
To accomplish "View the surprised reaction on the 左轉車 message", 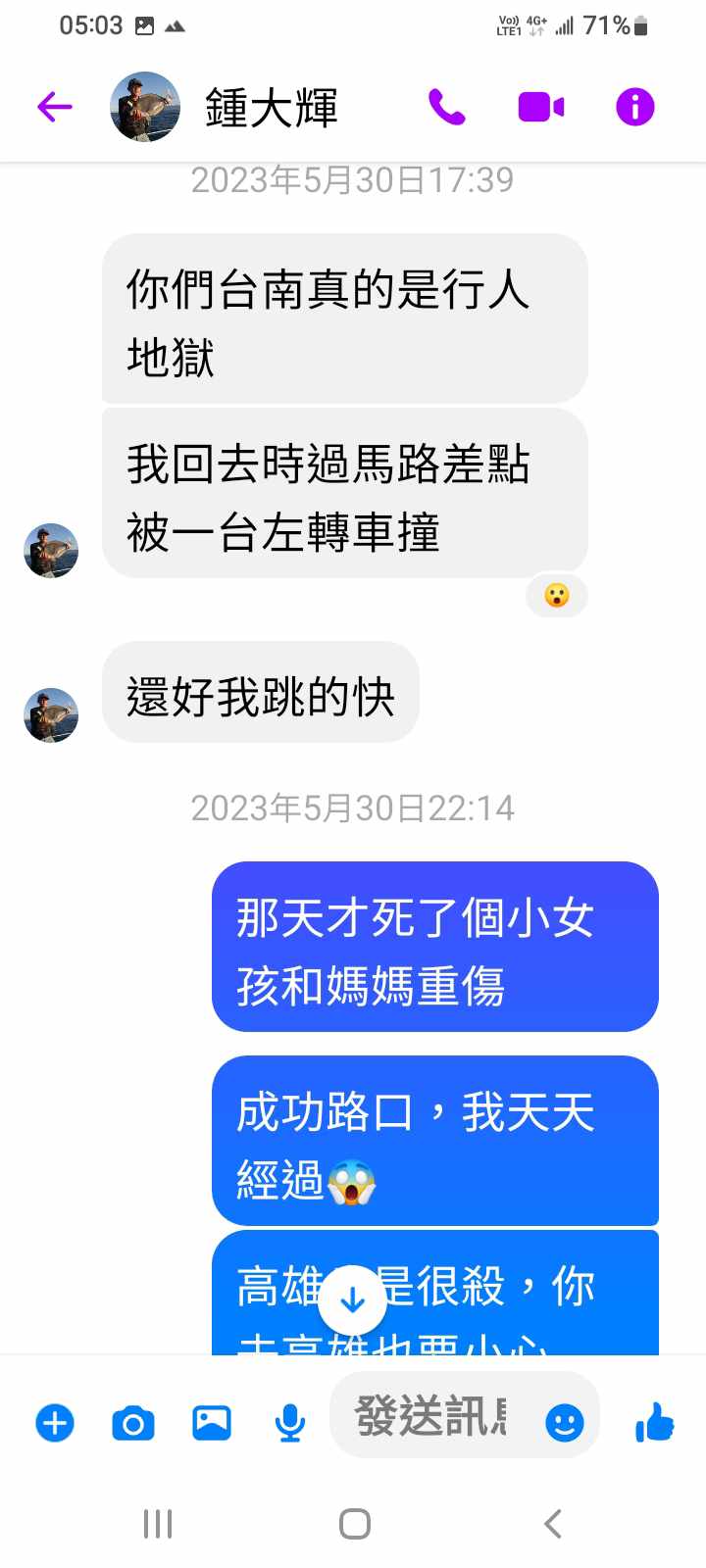I will (x=557, y=595).
